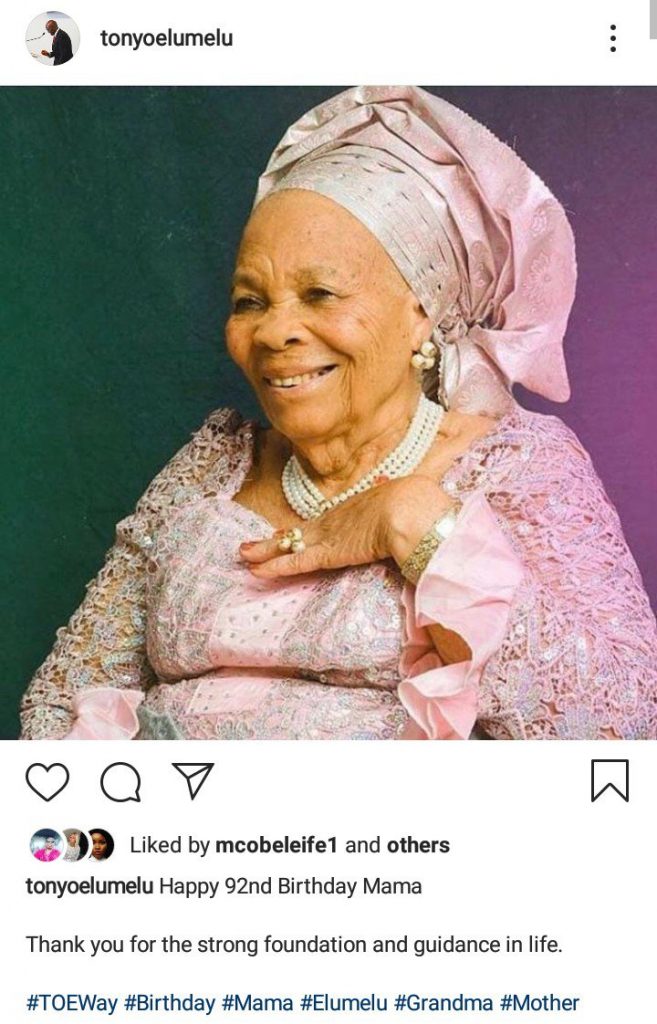The image size is (657, 1024).
Task: Tap tonyoelumelu username in the caption
Action: pyautogui.click(x=89, y=886)
